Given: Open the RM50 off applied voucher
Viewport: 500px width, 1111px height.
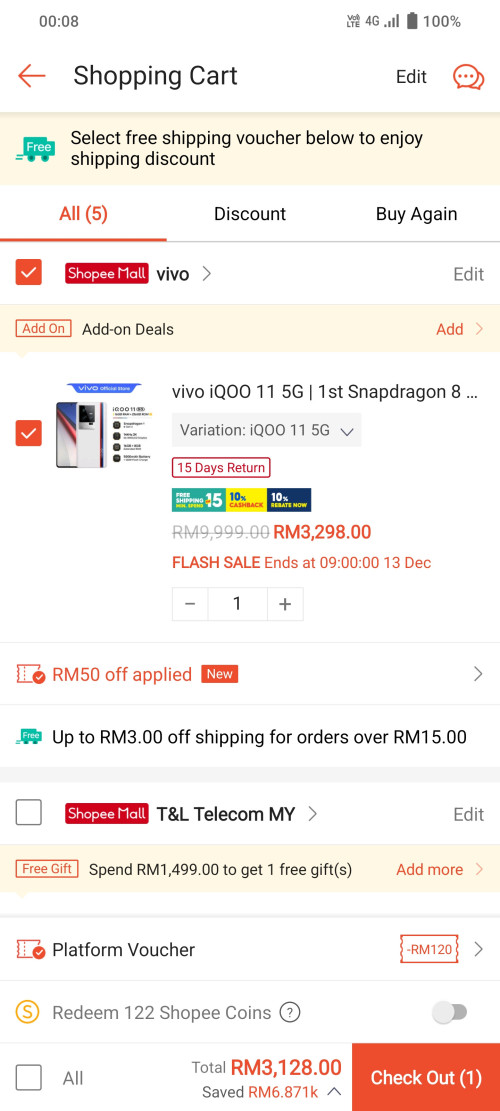Looking at the screenshot, I should click(250, 674).
